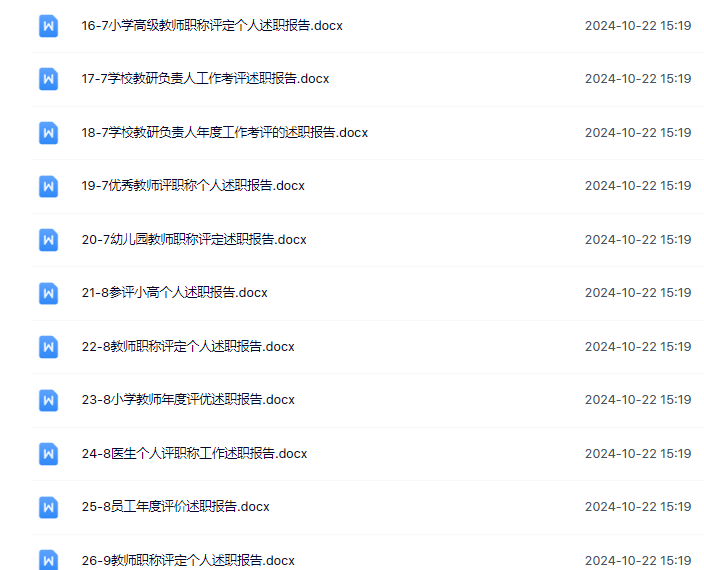Open 19-7优秀教师评职称个人述职报告.docx

tap(193, 186)
